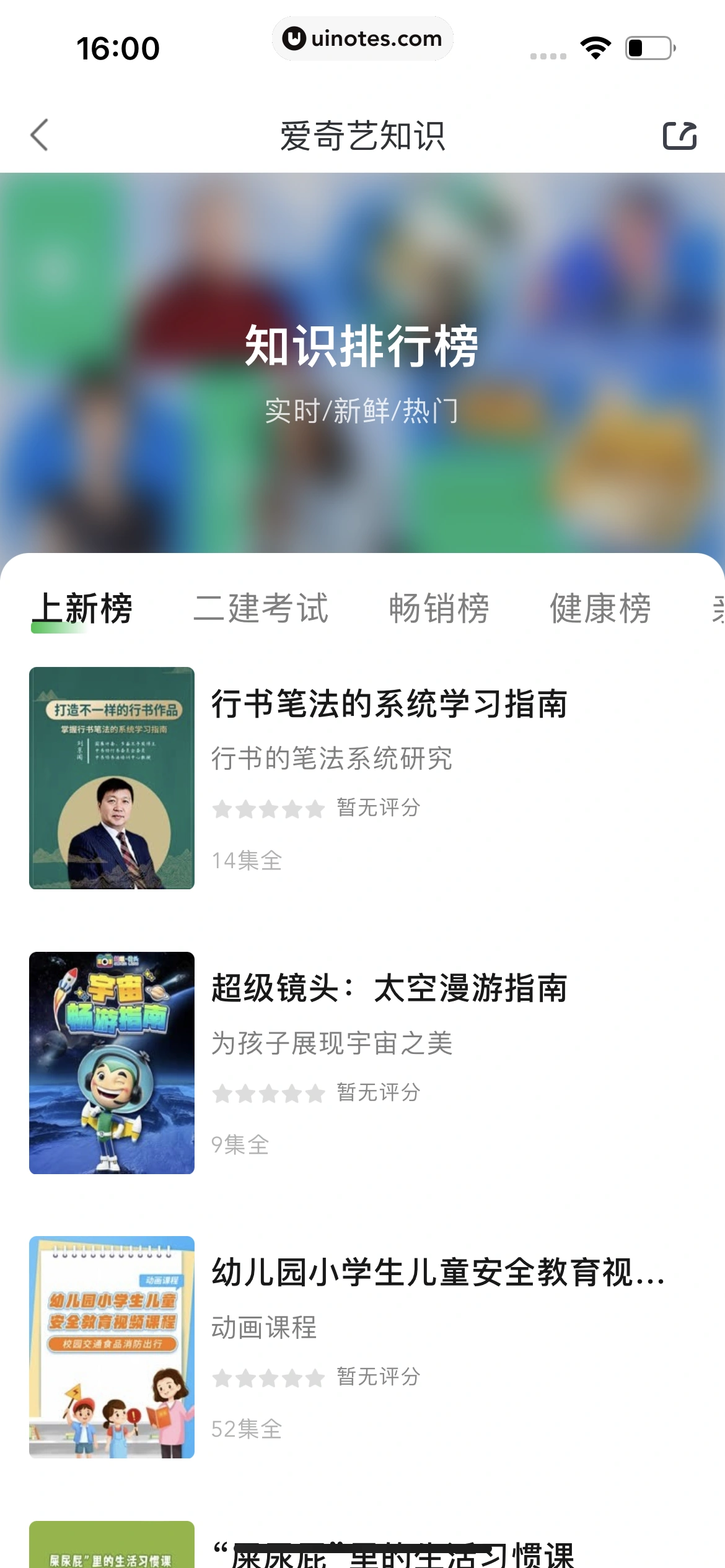Toggle a star rating for 超级镜头：太空漫游指南
The width and height of the screenshot is (725, 1568).
pos(266,1093)
